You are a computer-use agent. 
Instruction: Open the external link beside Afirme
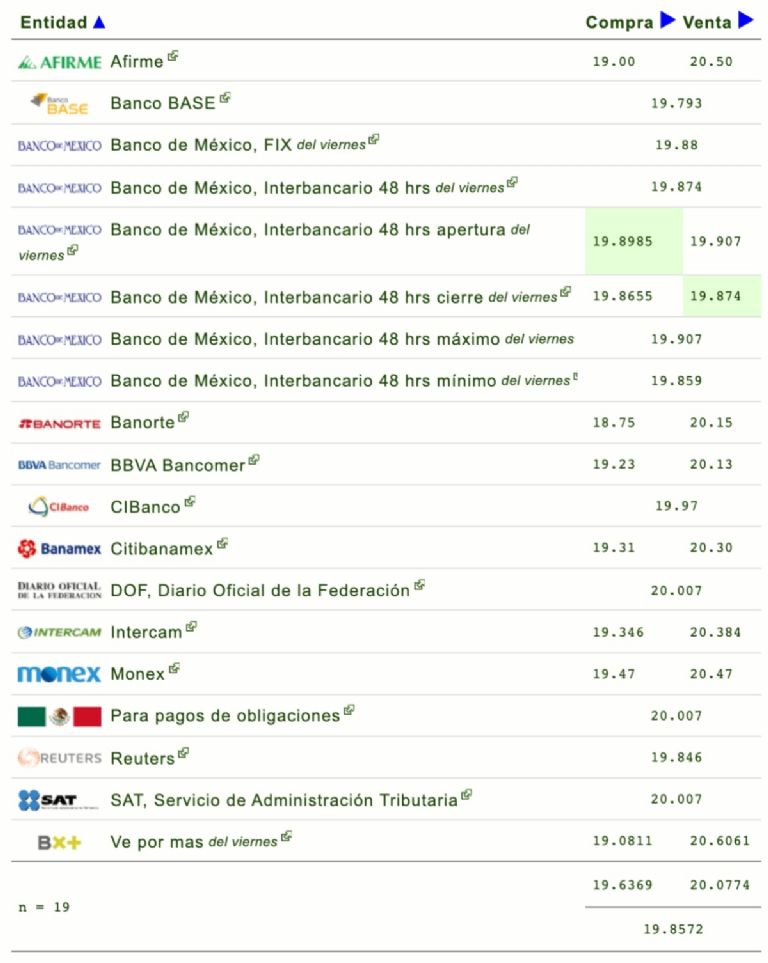click(173, 57)
